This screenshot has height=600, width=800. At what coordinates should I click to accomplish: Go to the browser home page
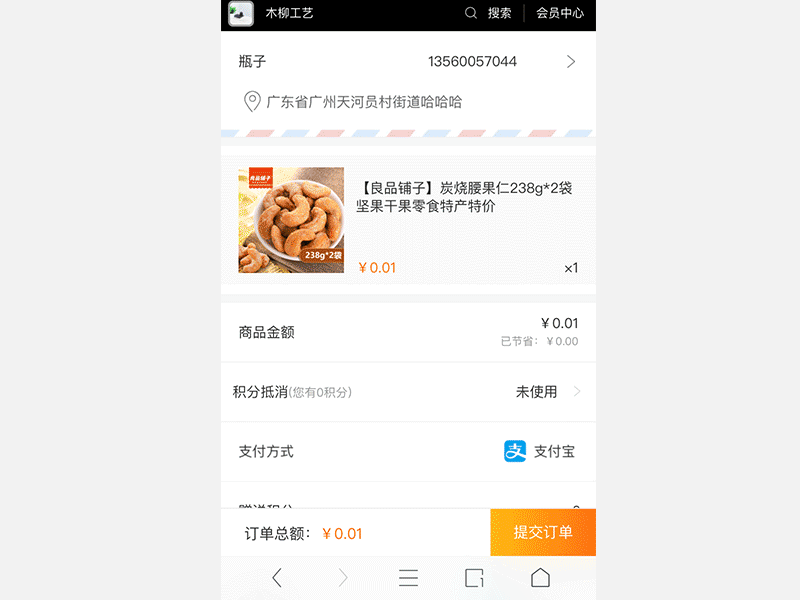(540, 577)
